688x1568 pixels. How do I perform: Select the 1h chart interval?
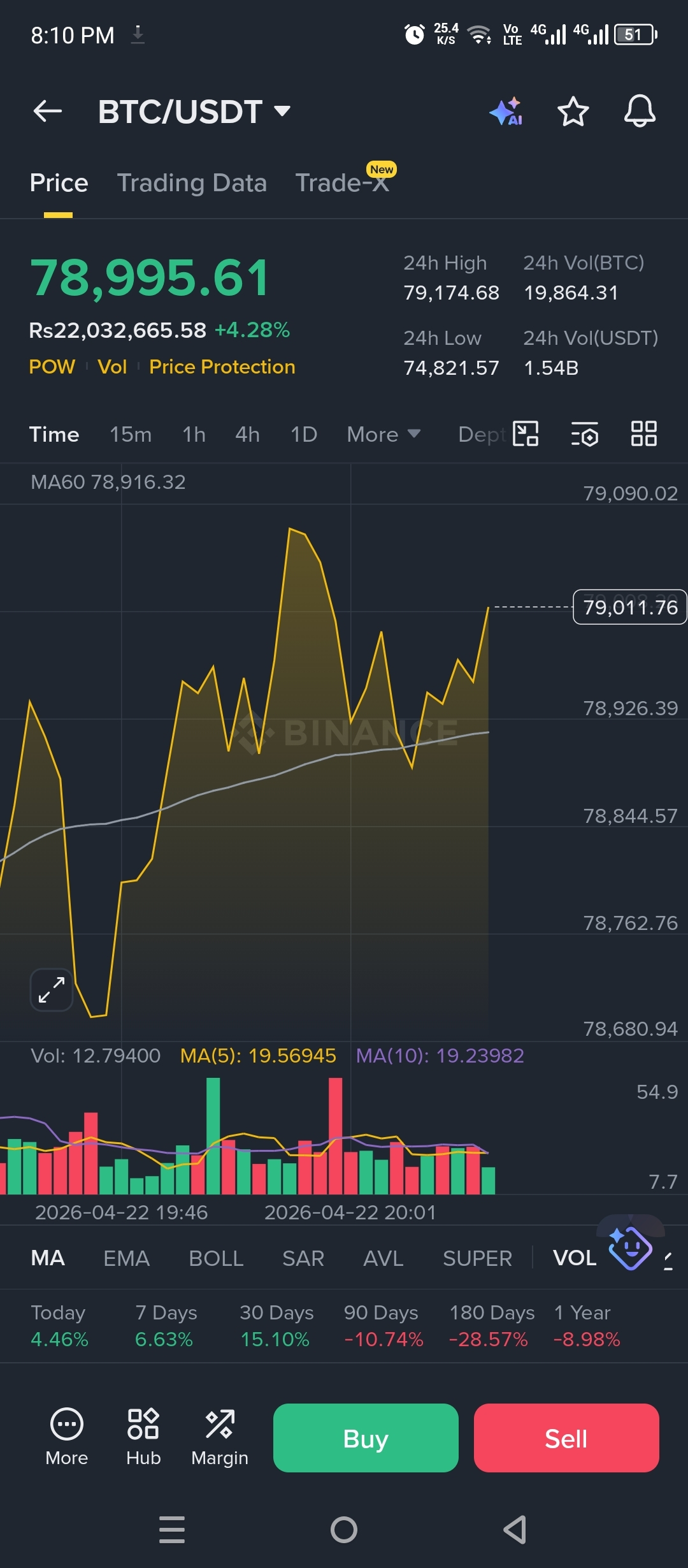pyautogui.click(x=194, y=435)
